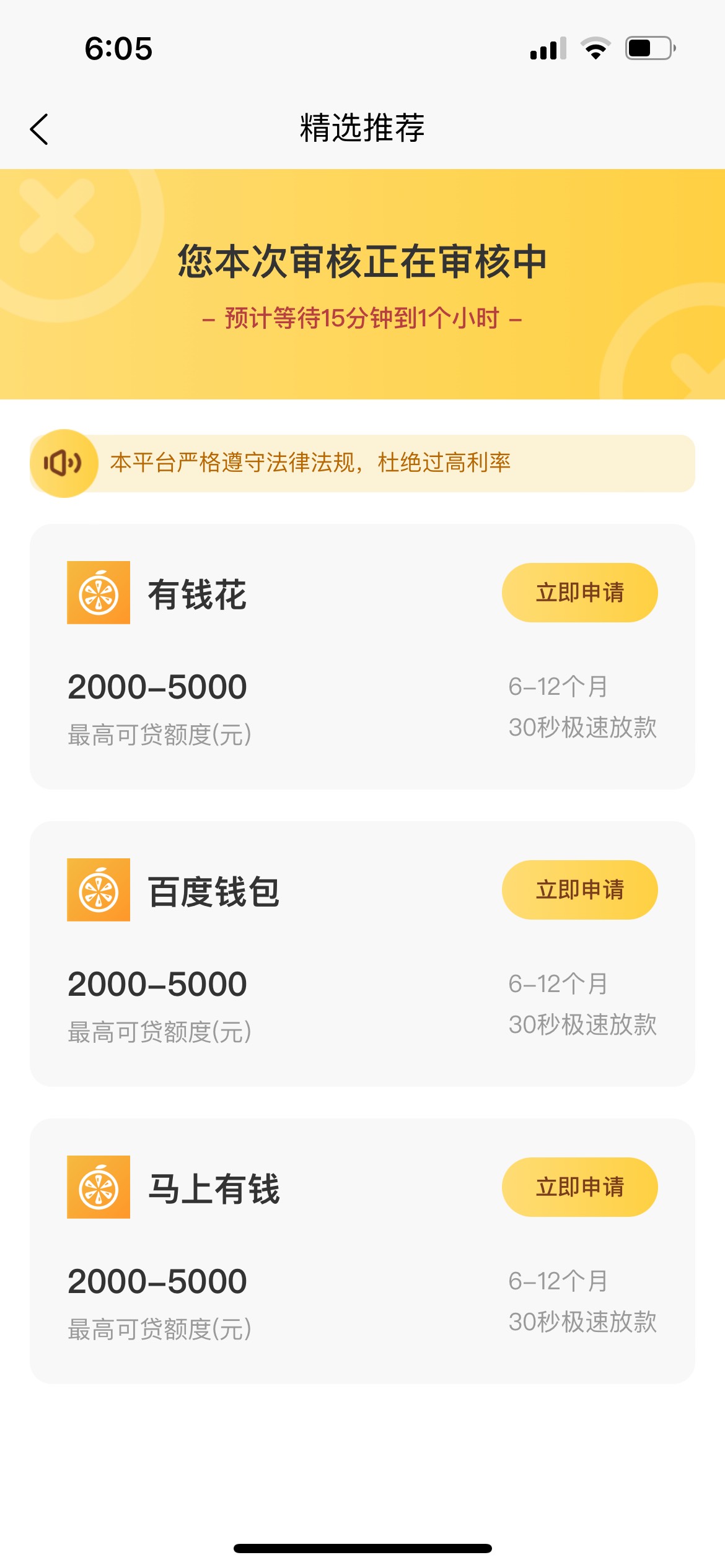The image size is (725, 1568).
Task: Go back using the top-left arrow
Action: (39, 129)
